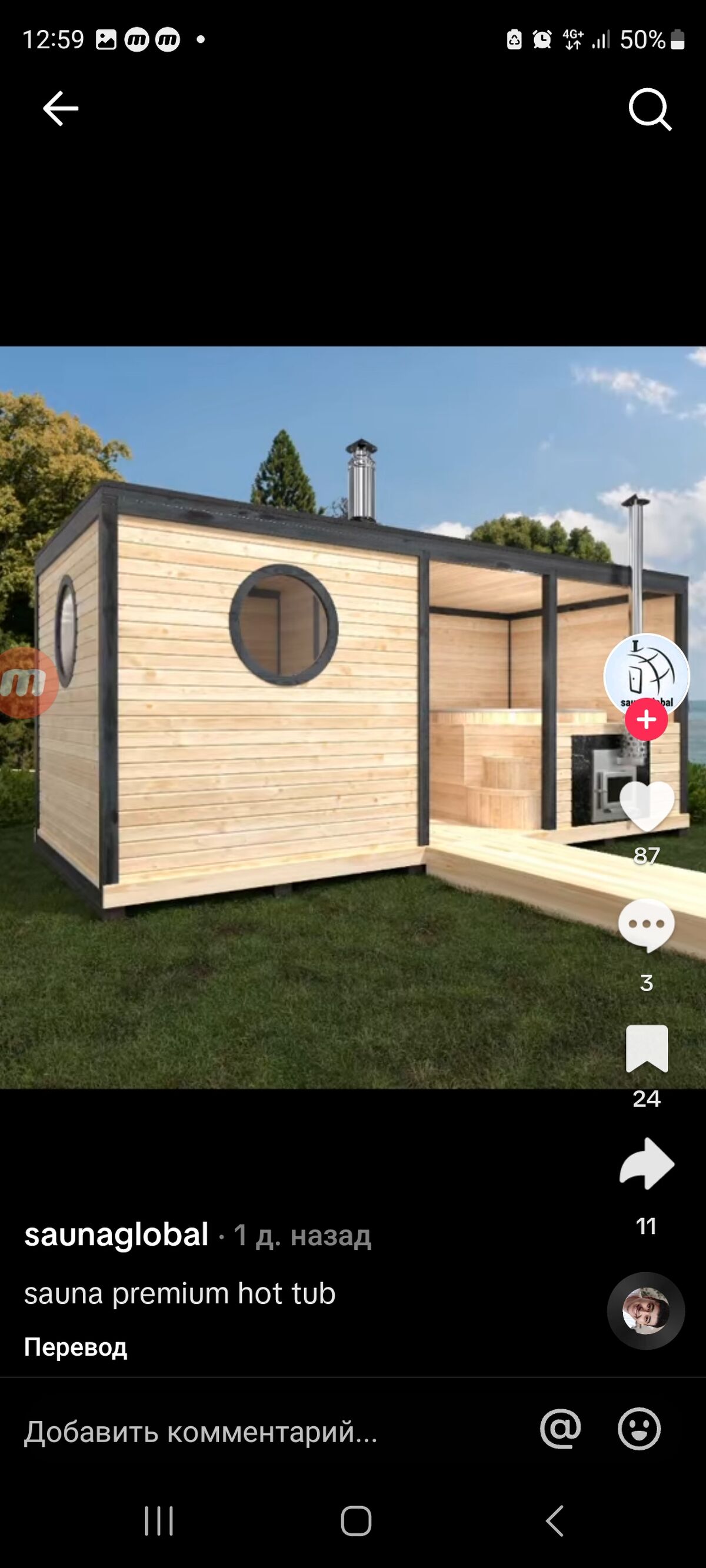Bookmark this sauna video

(x=647, y=1048)
